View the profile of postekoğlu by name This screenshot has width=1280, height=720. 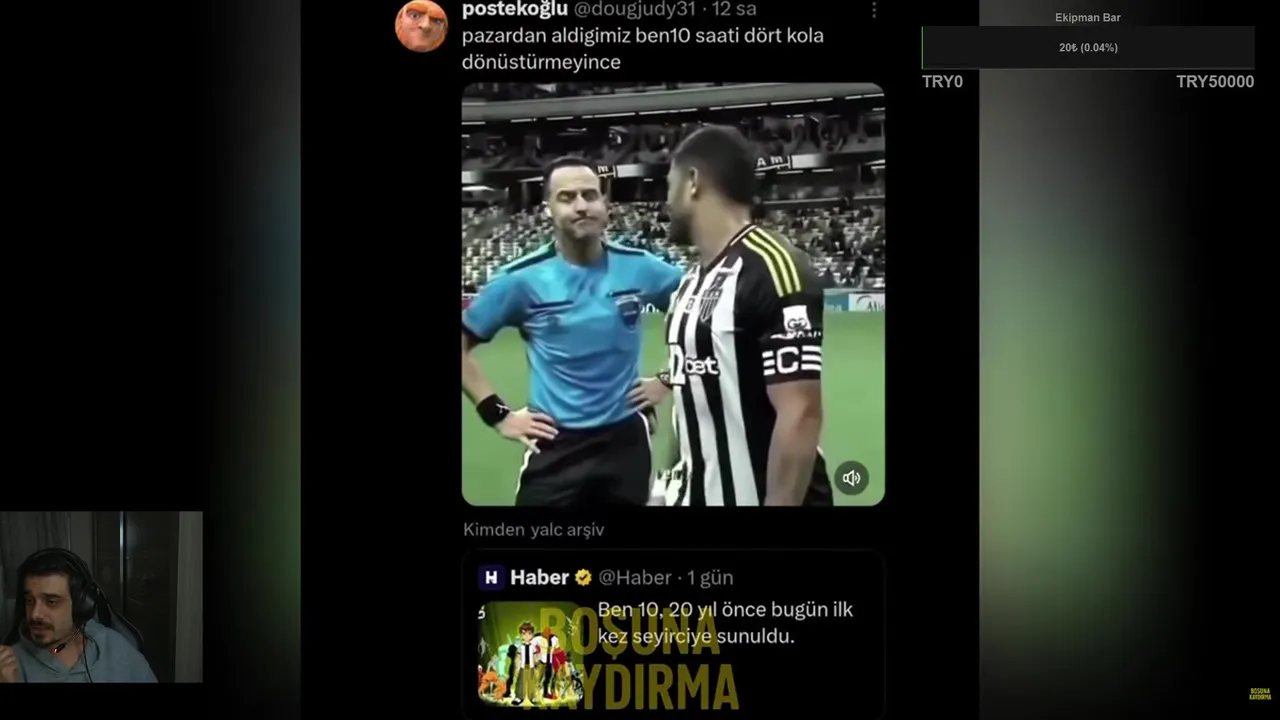514,9
